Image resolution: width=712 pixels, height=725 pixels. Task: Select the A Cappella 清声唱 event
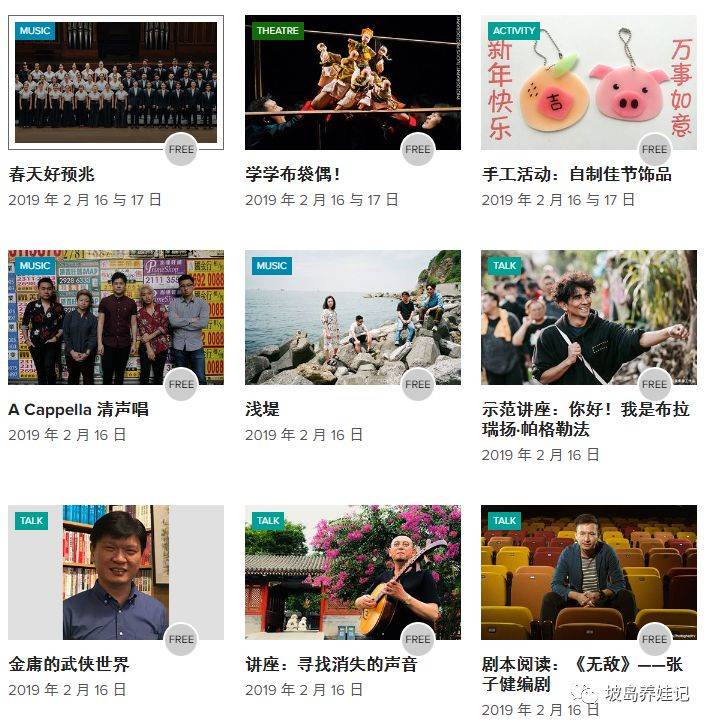(x=115, y=318)
